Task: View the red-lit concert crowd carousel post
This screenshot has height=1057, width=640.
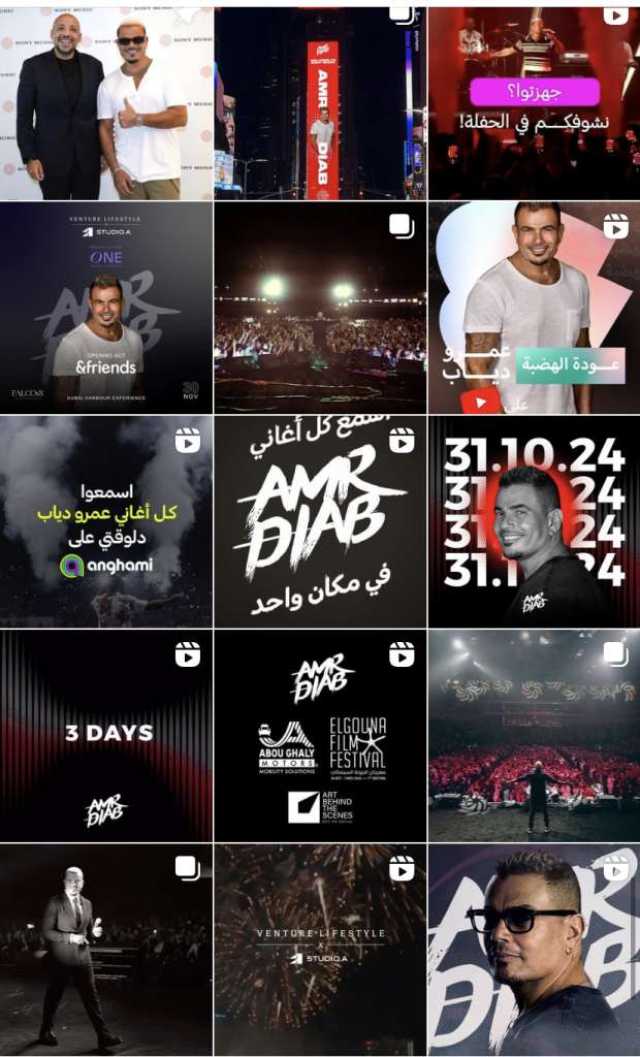Action: click(533, 736)
